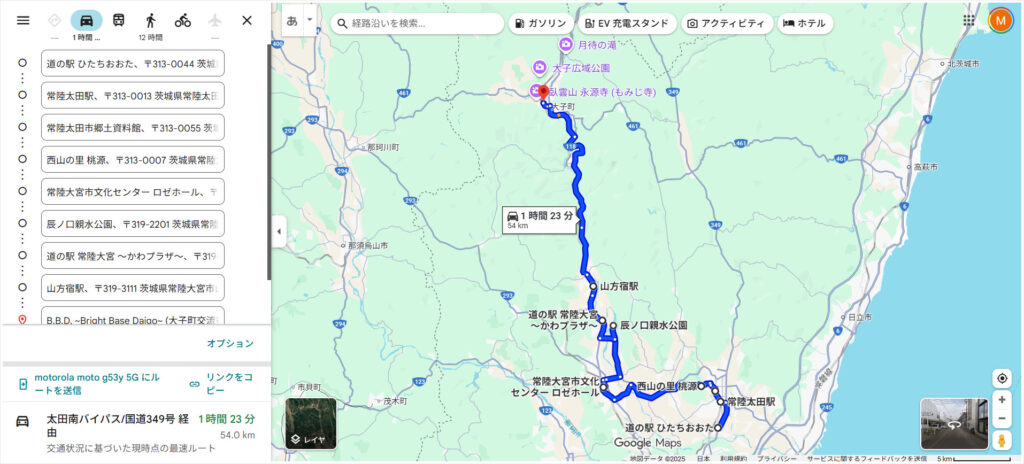Filter by ガソリン gas stations

[540, 23]
